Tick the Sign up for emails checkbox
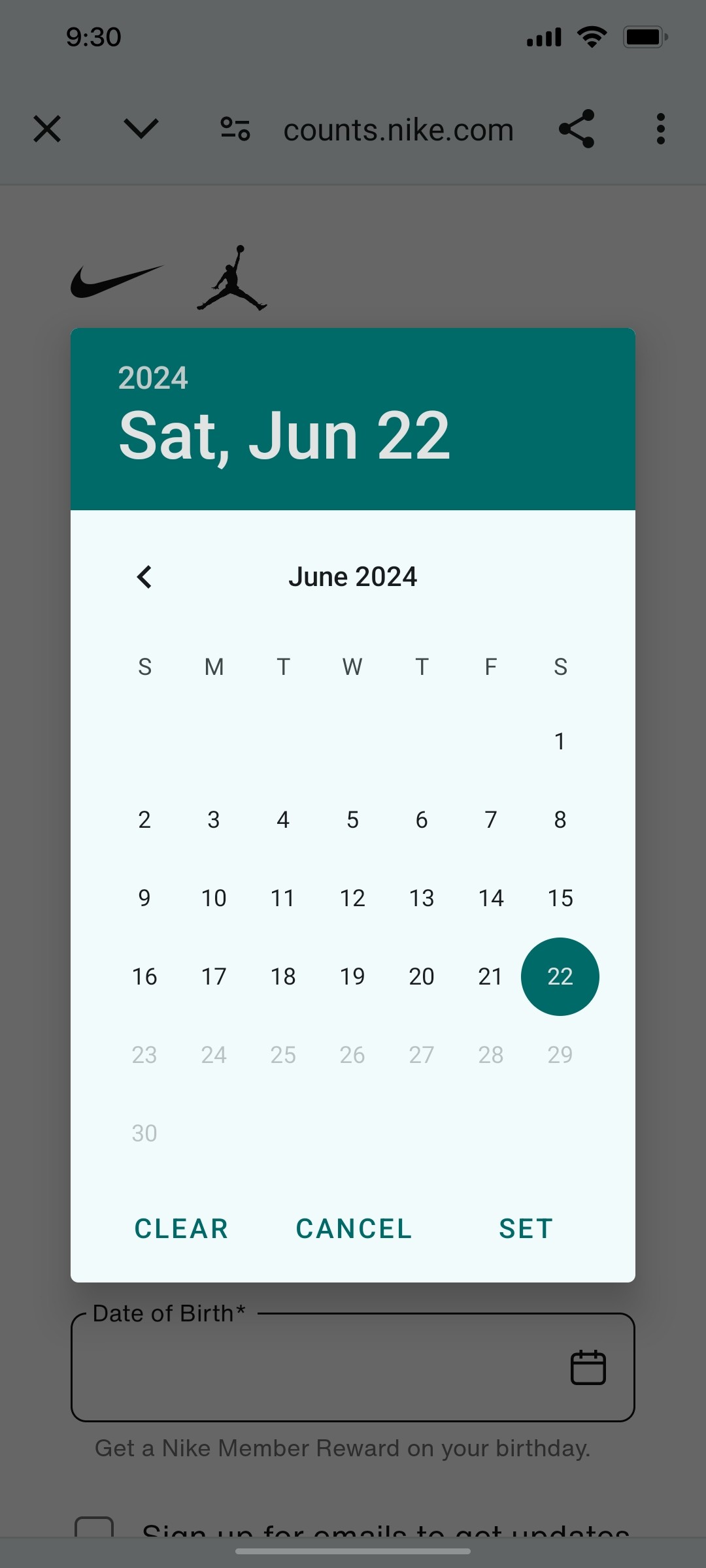This screenshot has height=1568, width=706. (95, 1532)
